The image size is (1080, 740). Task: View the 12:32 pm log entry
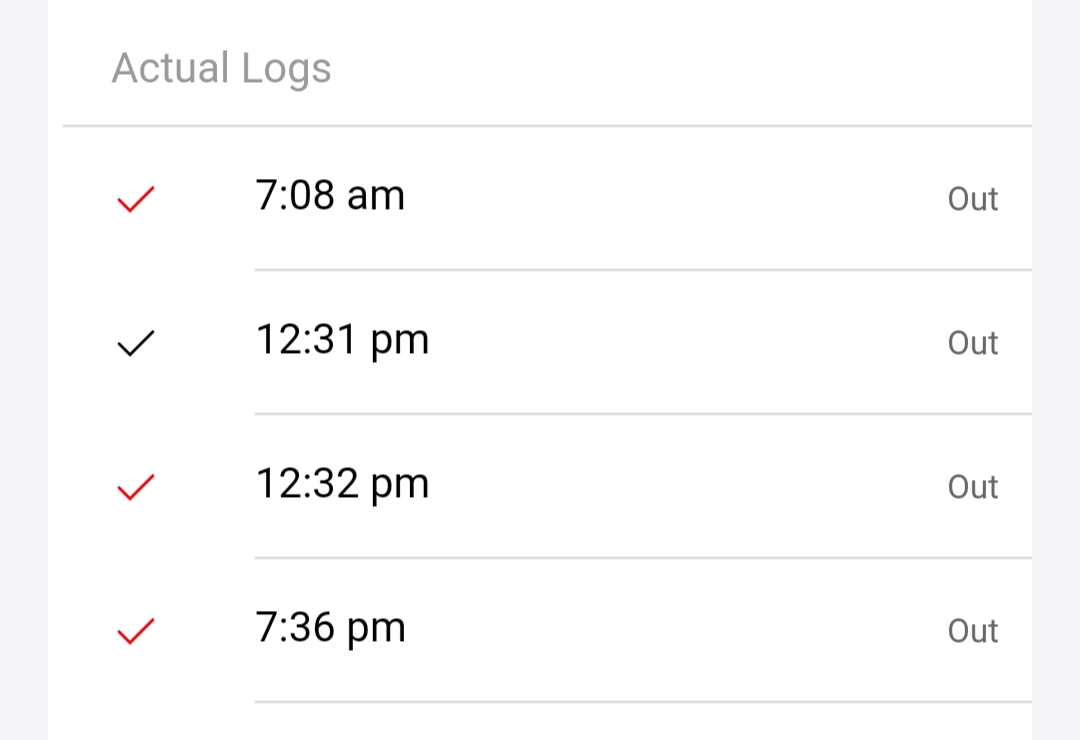tap(342, 485)
